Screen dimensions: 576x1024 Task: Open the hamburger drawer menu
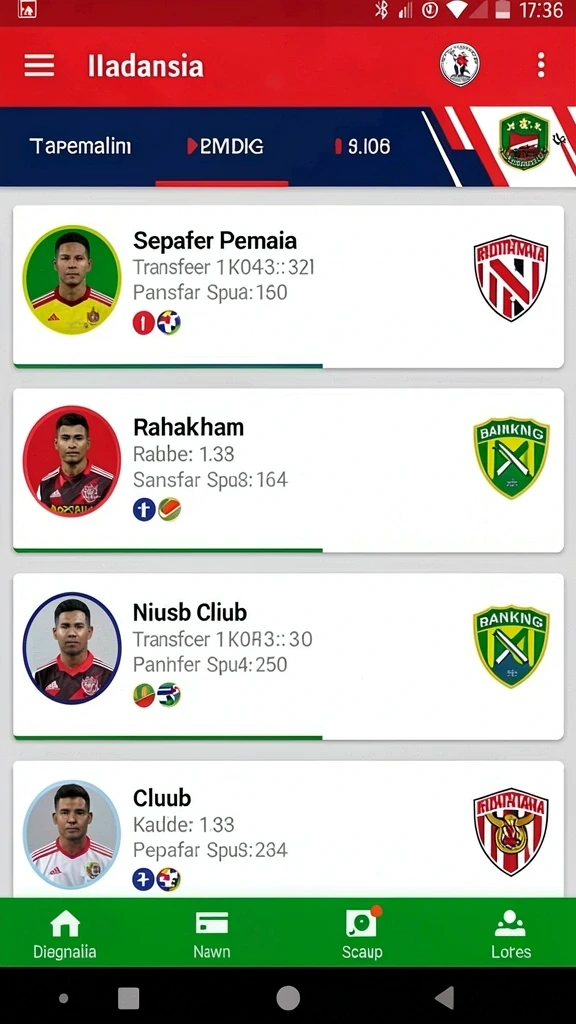click(x=39, y=66)
